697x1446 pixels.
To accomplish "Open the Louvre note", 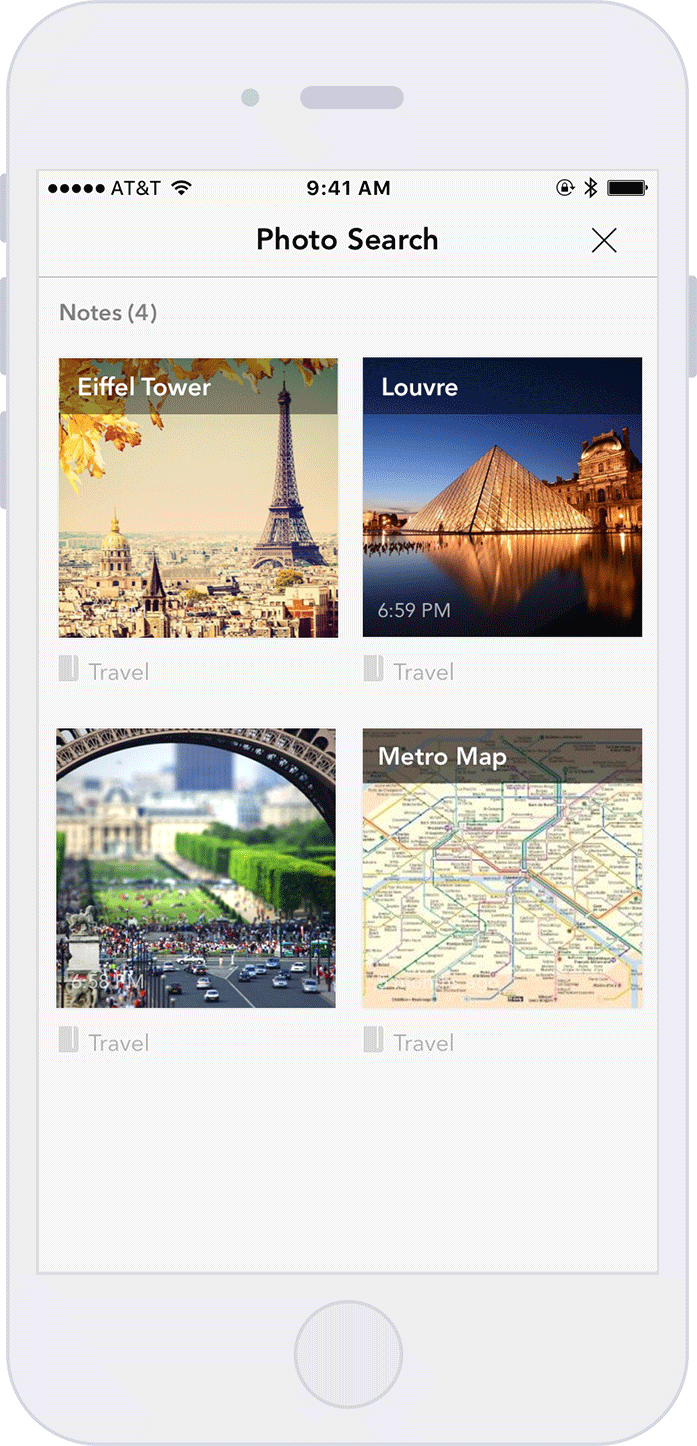I will point(502,498).
